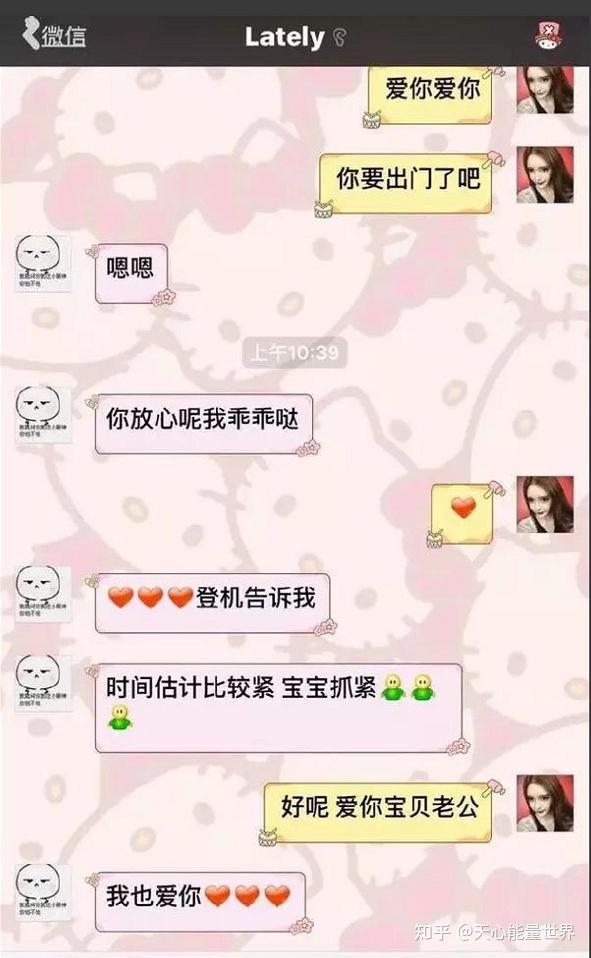Tap the avatar next to 好呢 爱你宝贝老公

pos(545,803)
